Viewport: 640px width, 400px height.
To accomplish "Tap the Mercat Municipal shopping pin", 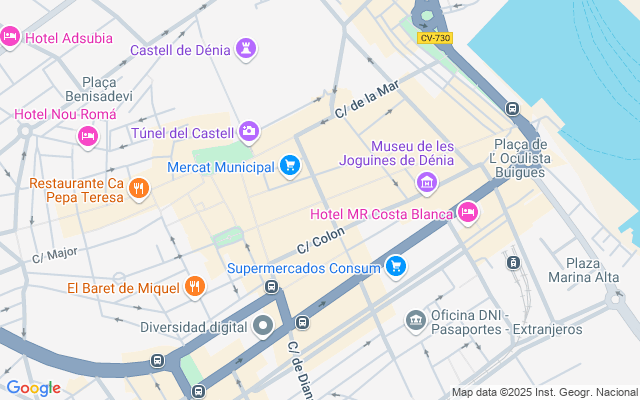I will 290,164.
